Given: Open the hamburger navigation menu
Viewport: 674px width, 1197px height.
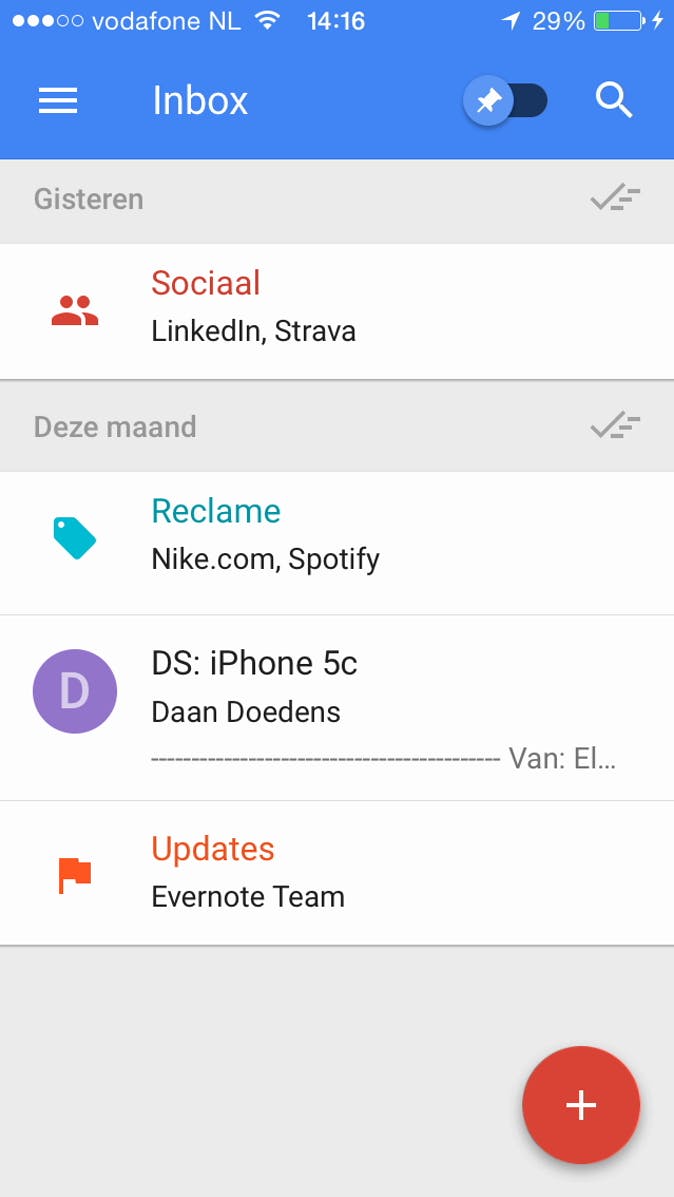Looking at the screenshot, I should click(58, 101).
